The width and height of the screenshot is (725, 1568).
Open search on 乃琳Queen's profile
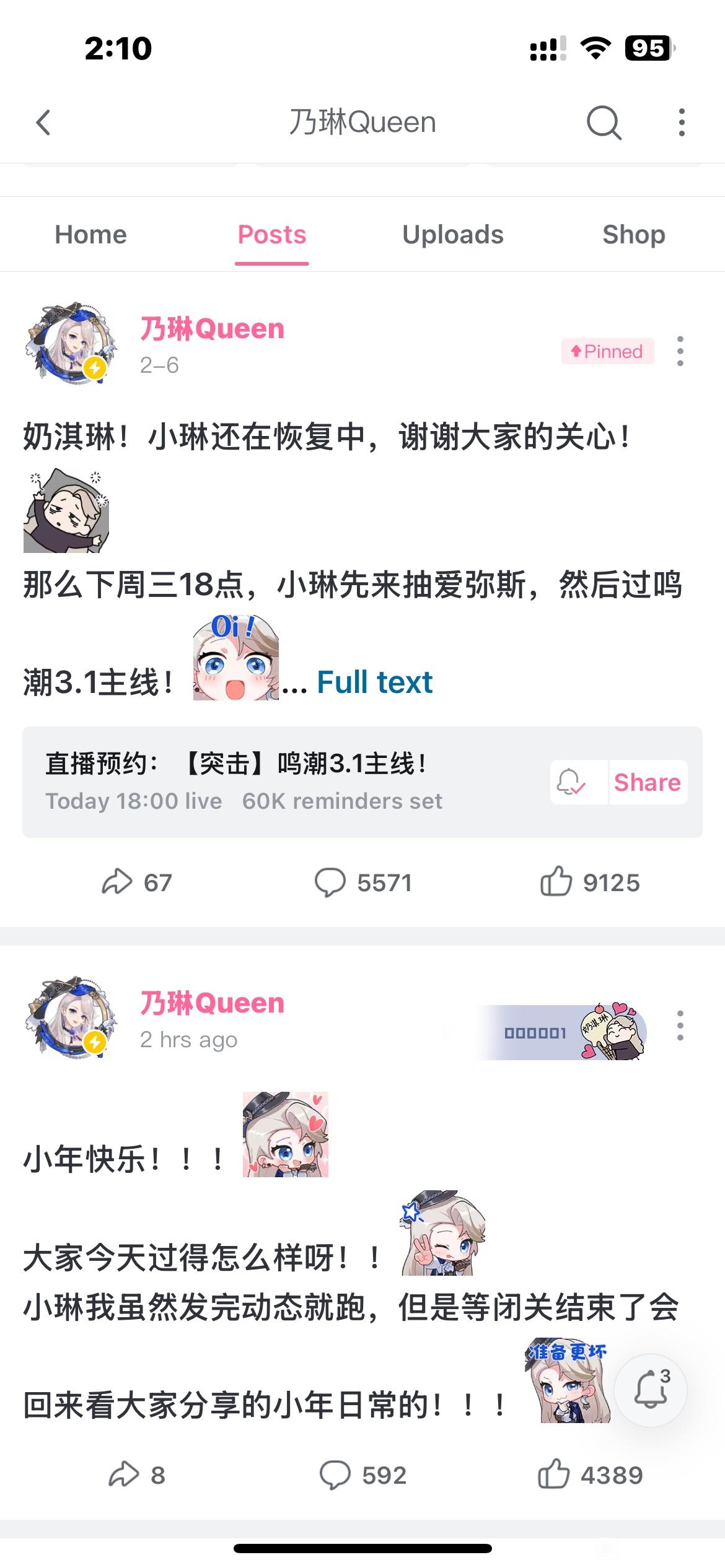pos(604,122)
